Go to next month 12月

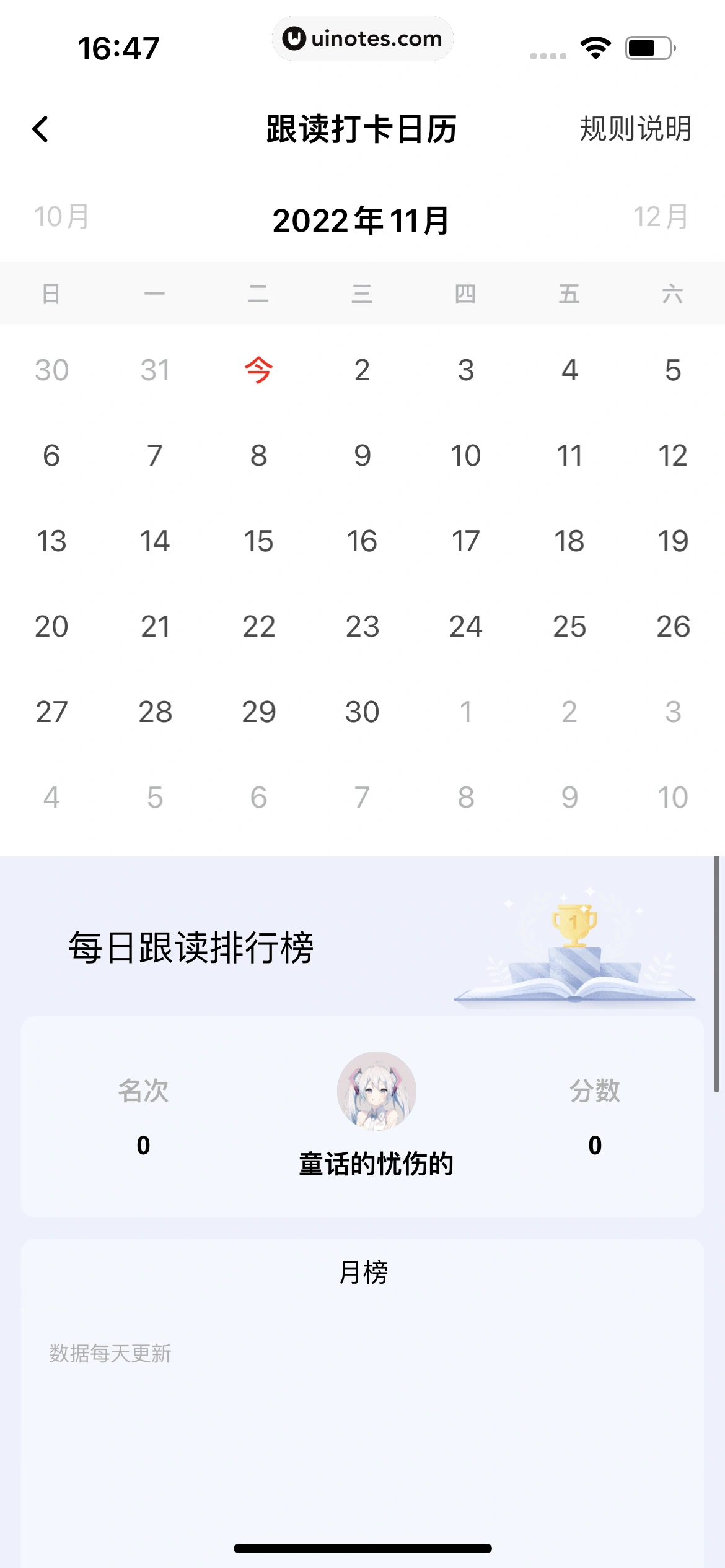coord(661,218)
